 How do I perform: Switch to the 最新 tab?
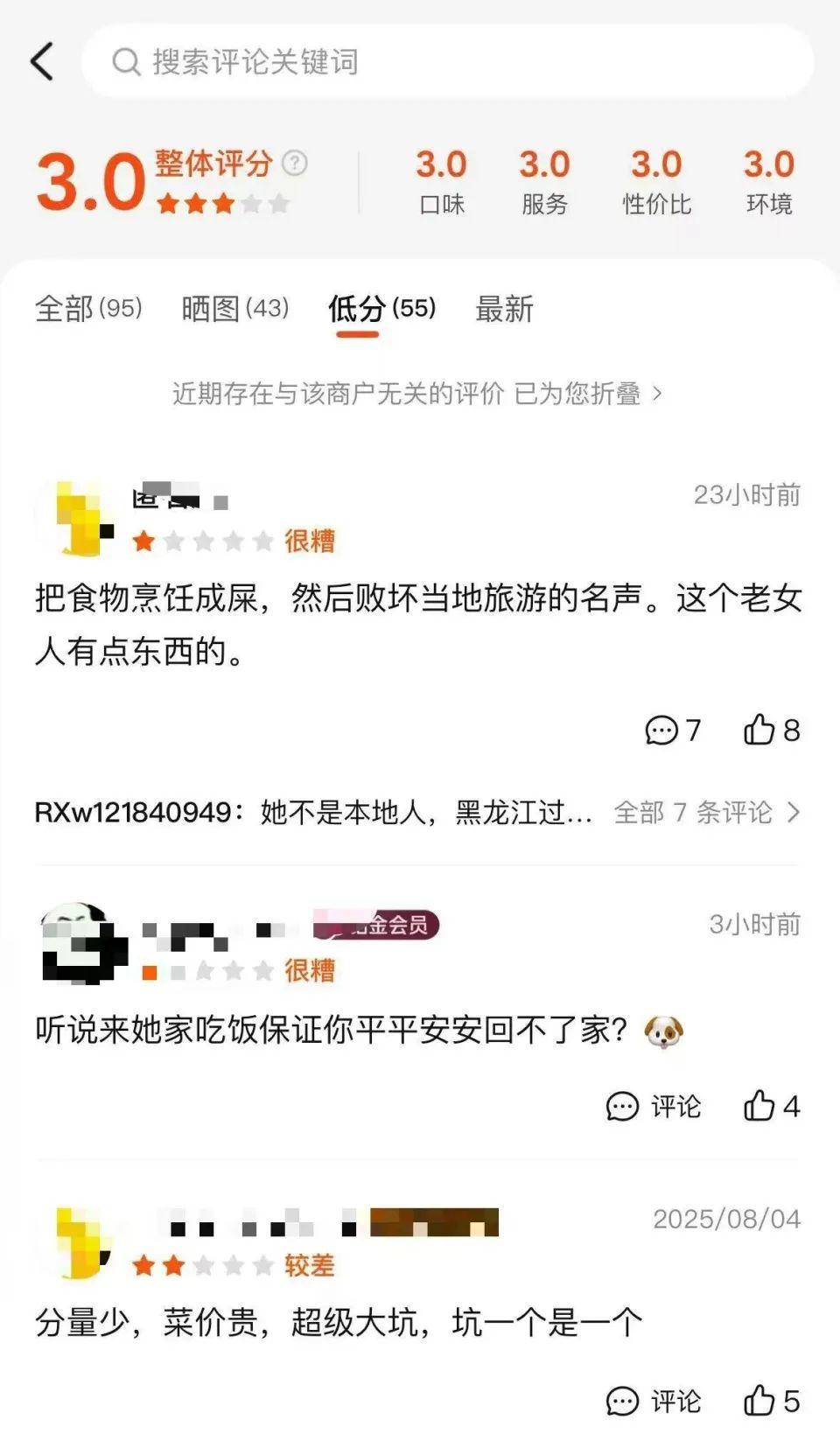point(504,309)
